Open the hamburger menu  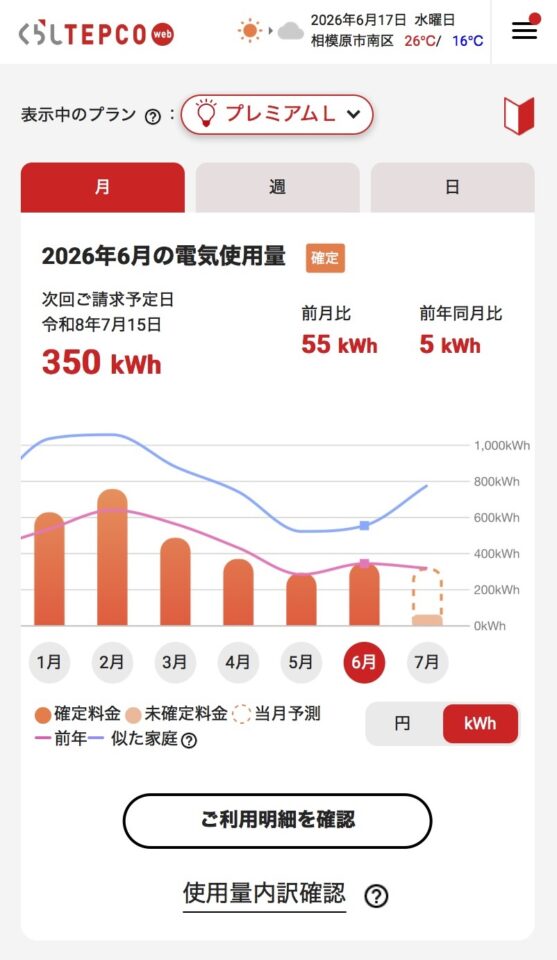(525, 29)
